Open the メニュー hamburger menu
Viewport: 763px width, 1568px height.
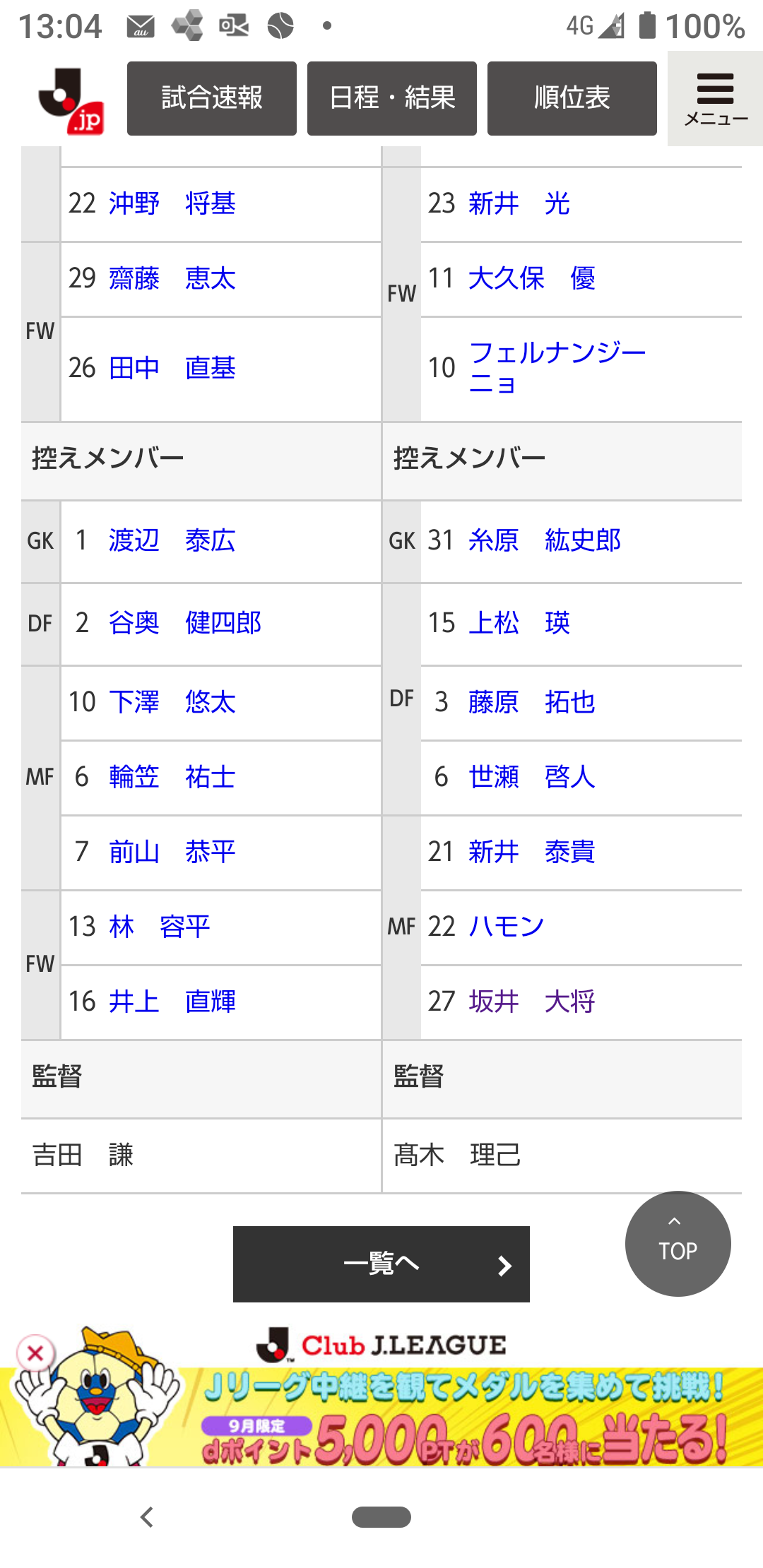coord(715,100)
